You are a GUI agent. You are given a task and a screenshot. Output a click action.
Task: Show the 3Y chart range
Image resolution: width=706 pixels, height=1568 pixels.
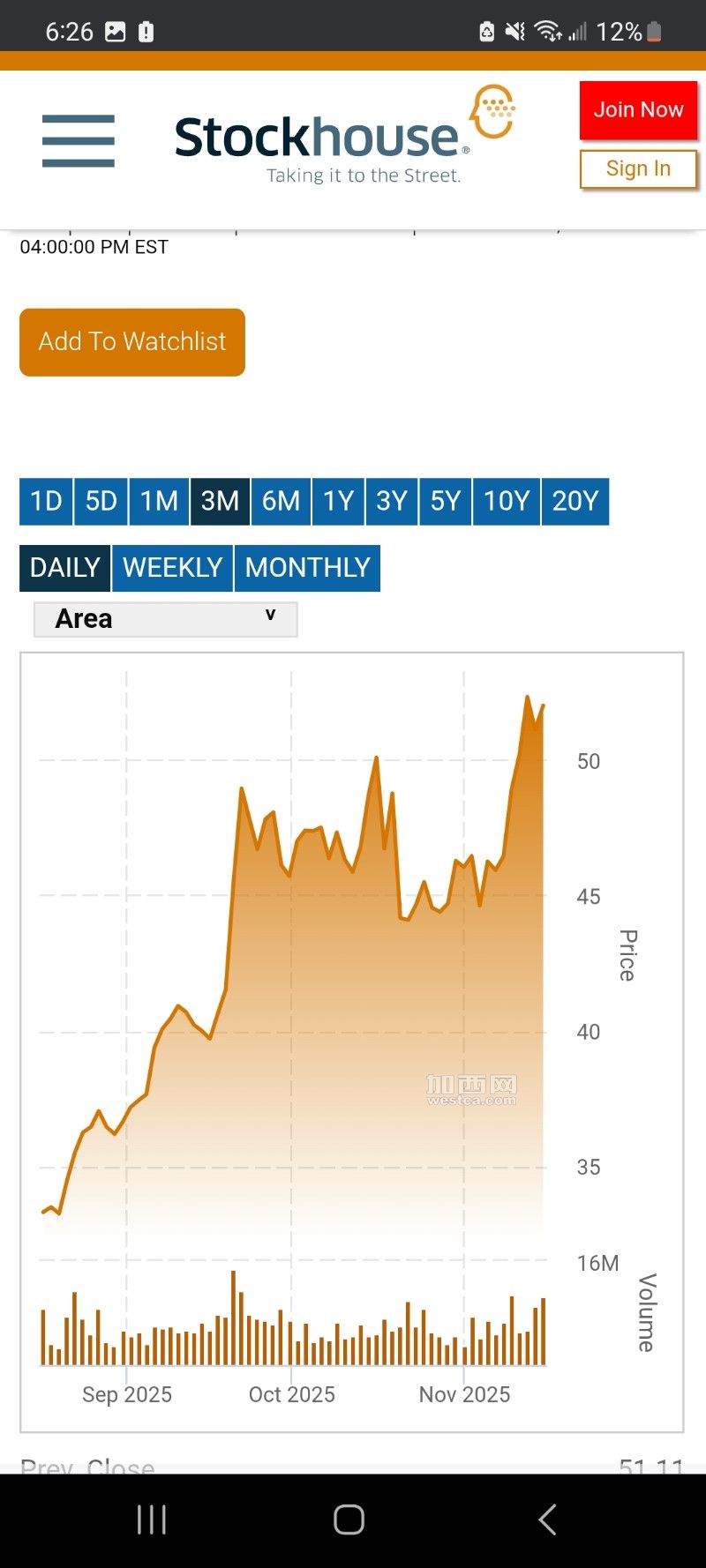[392, 501]
